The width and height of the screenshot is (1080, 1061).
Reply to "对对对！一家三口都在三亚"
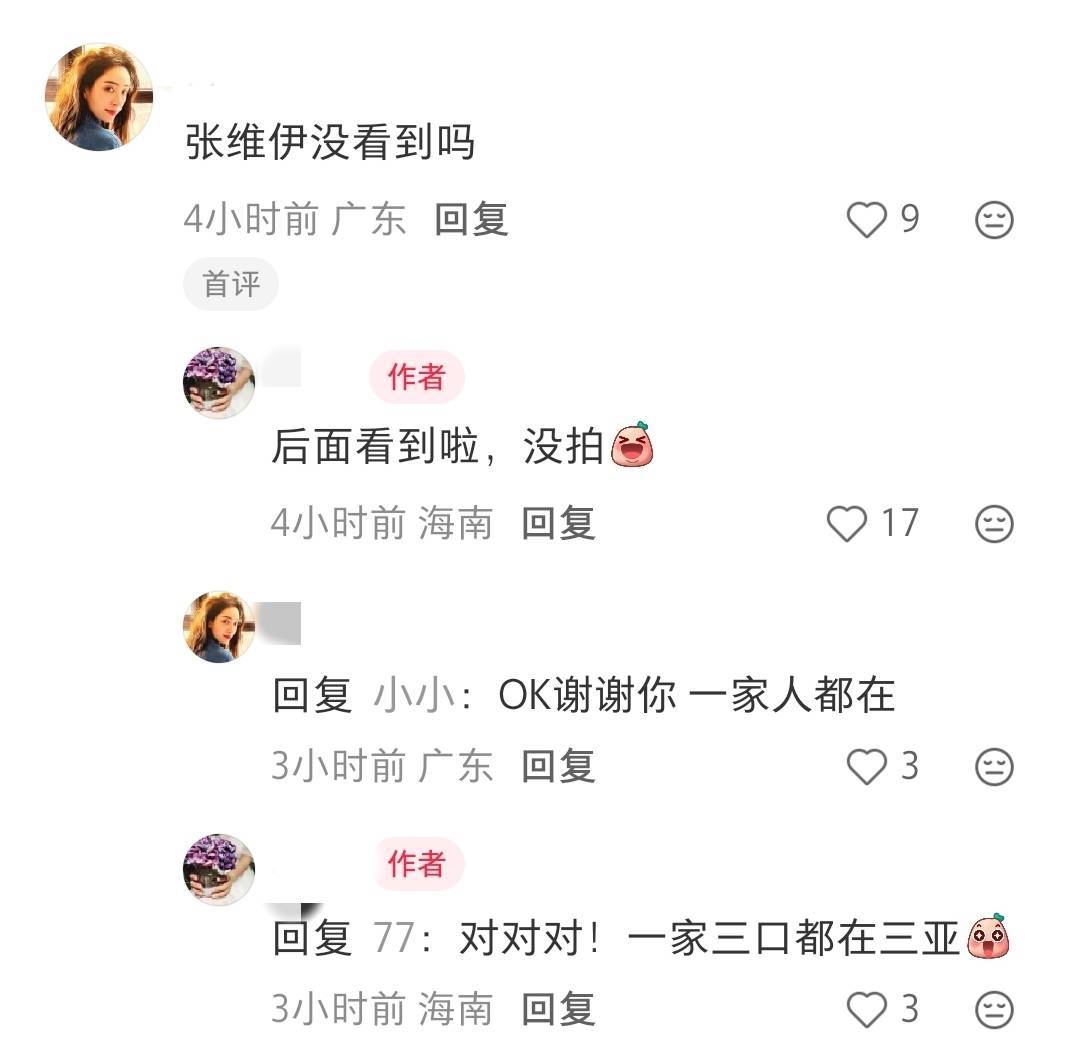558,1009
